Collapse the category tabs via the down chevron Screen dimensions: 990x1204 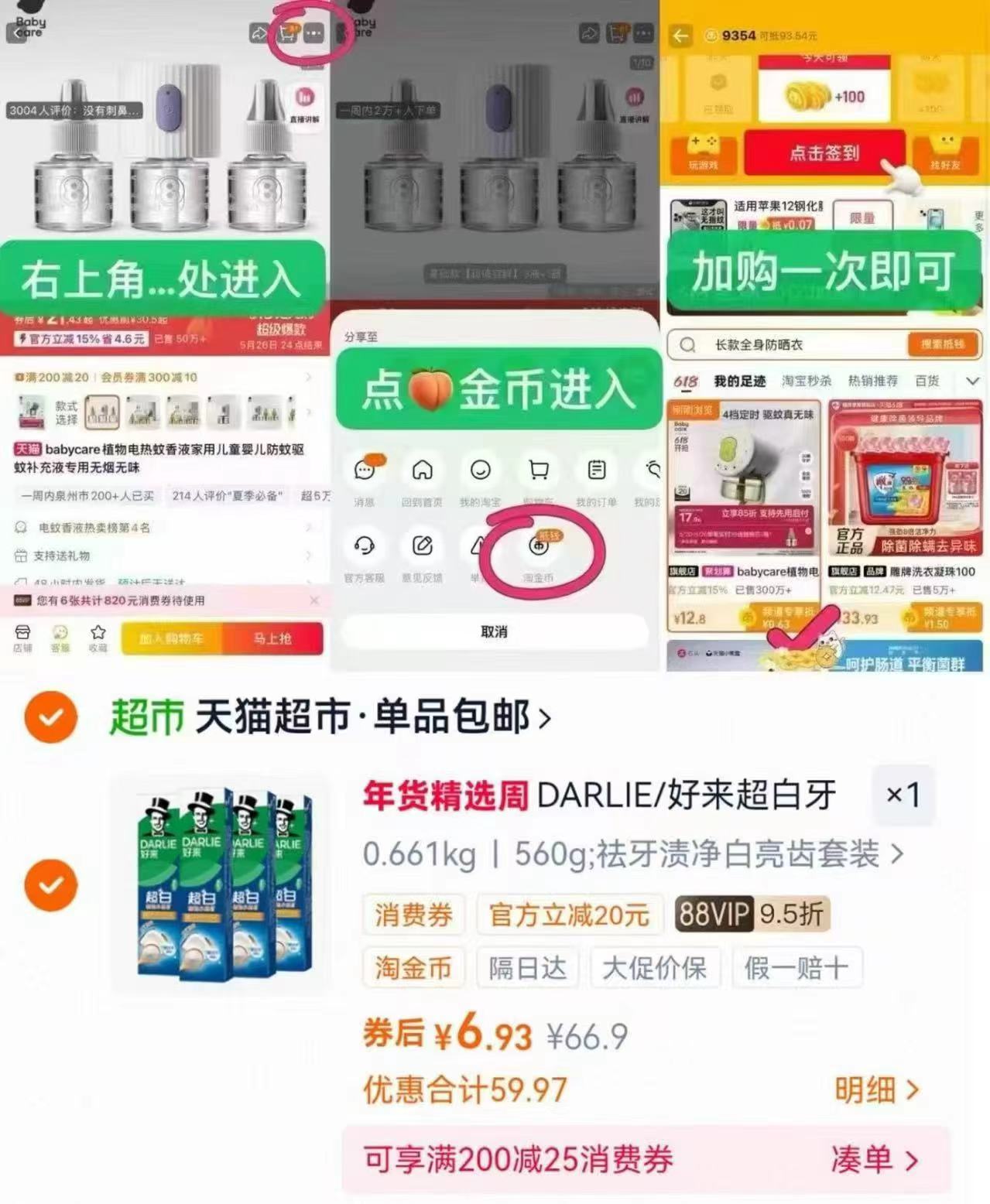tap(973, 381)
